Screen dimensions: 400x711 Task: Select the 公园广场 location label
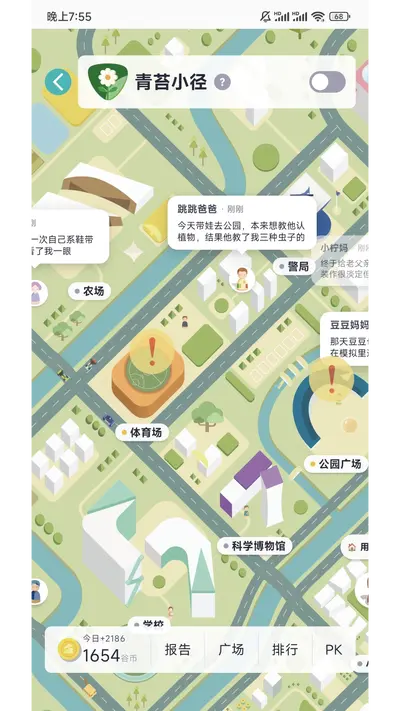[335, 464]
